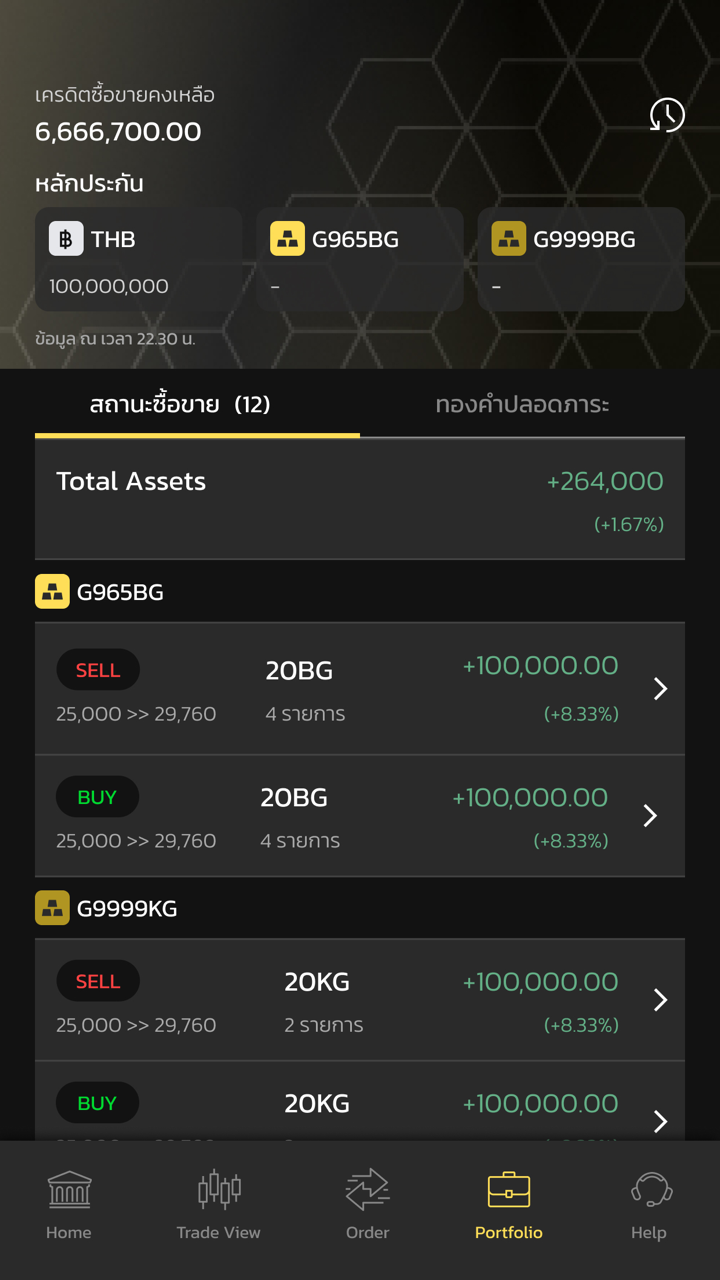Switch to the Order tab
Image resolution: width=720 pixels, height=1280 pixels.
[367, 1206]
